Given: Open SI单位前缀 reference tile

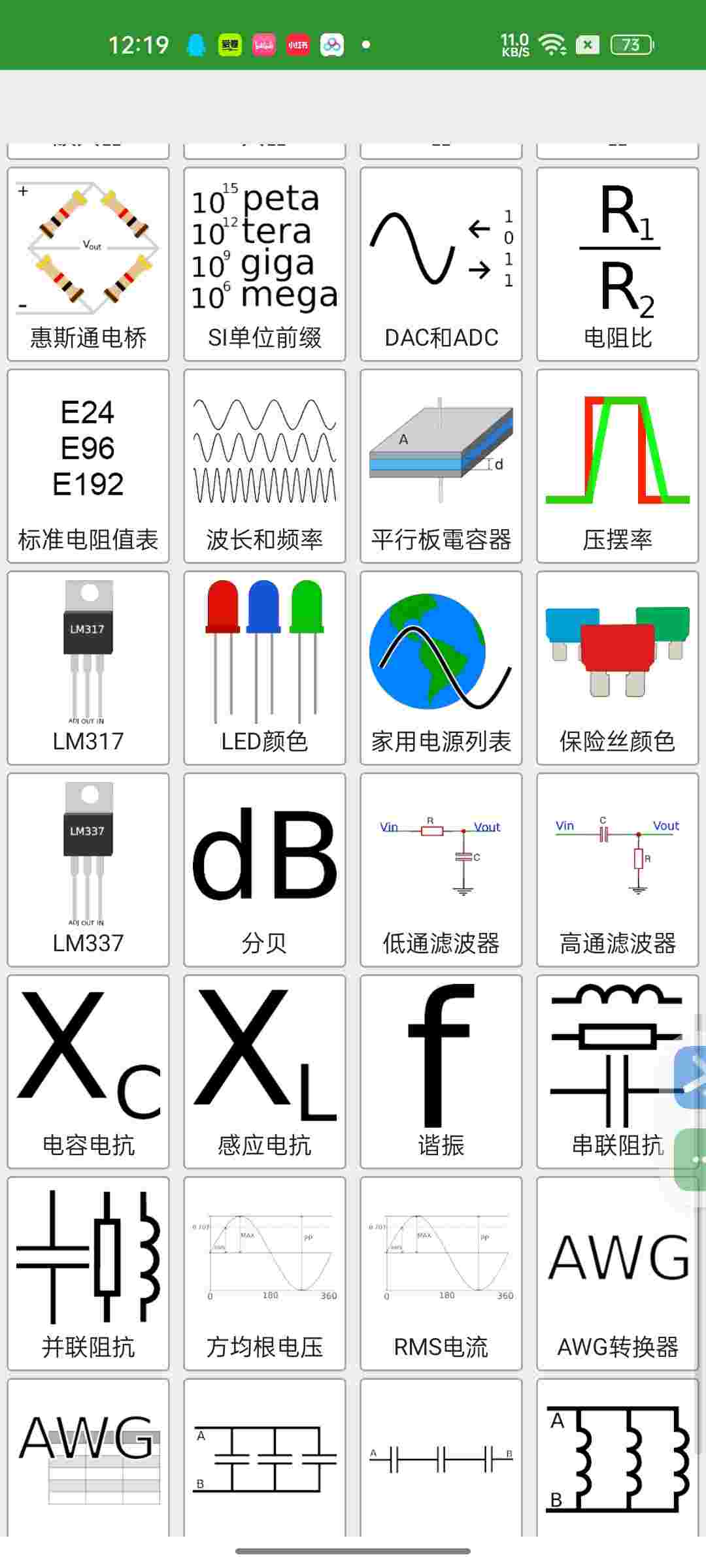Looking at the screenshot, I should pyautogui.click(x=265, y=264).
